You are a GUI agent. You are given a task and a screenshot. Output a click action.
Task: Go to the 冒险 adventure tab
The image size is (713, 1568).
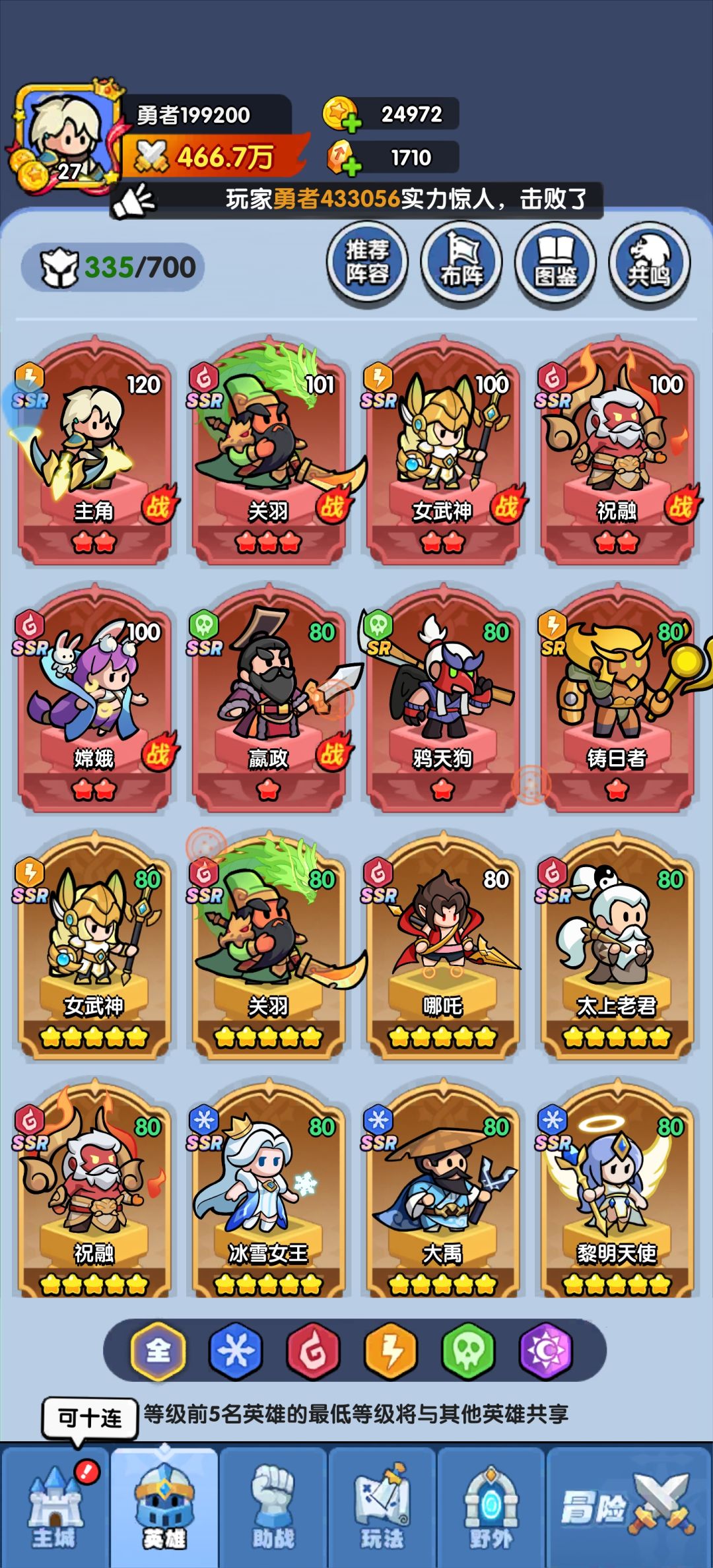629,1507
